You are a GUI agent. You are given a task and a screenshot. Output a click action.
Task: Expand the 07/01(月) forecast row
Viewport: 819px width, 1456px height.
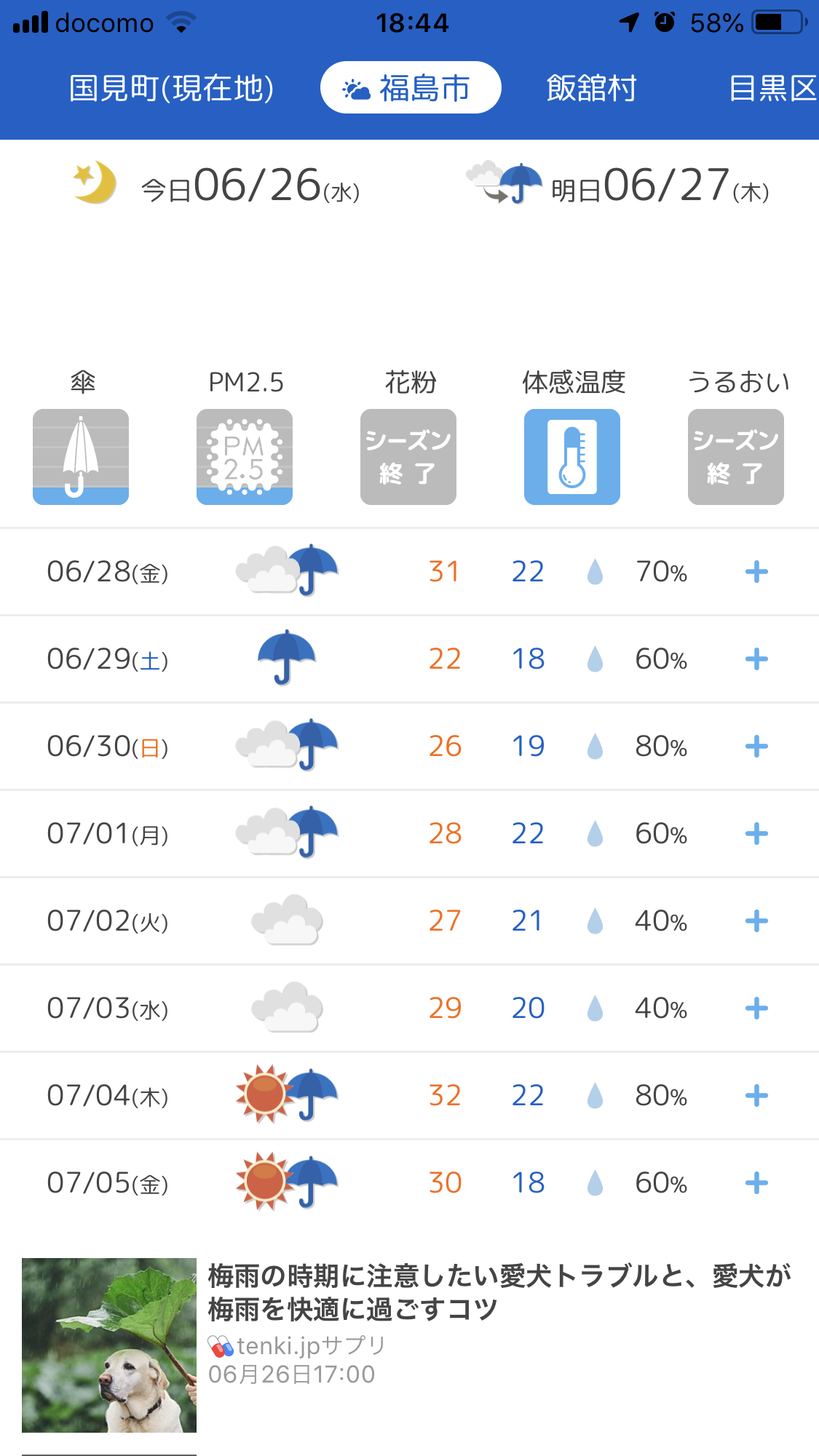(x=756, y=834)
